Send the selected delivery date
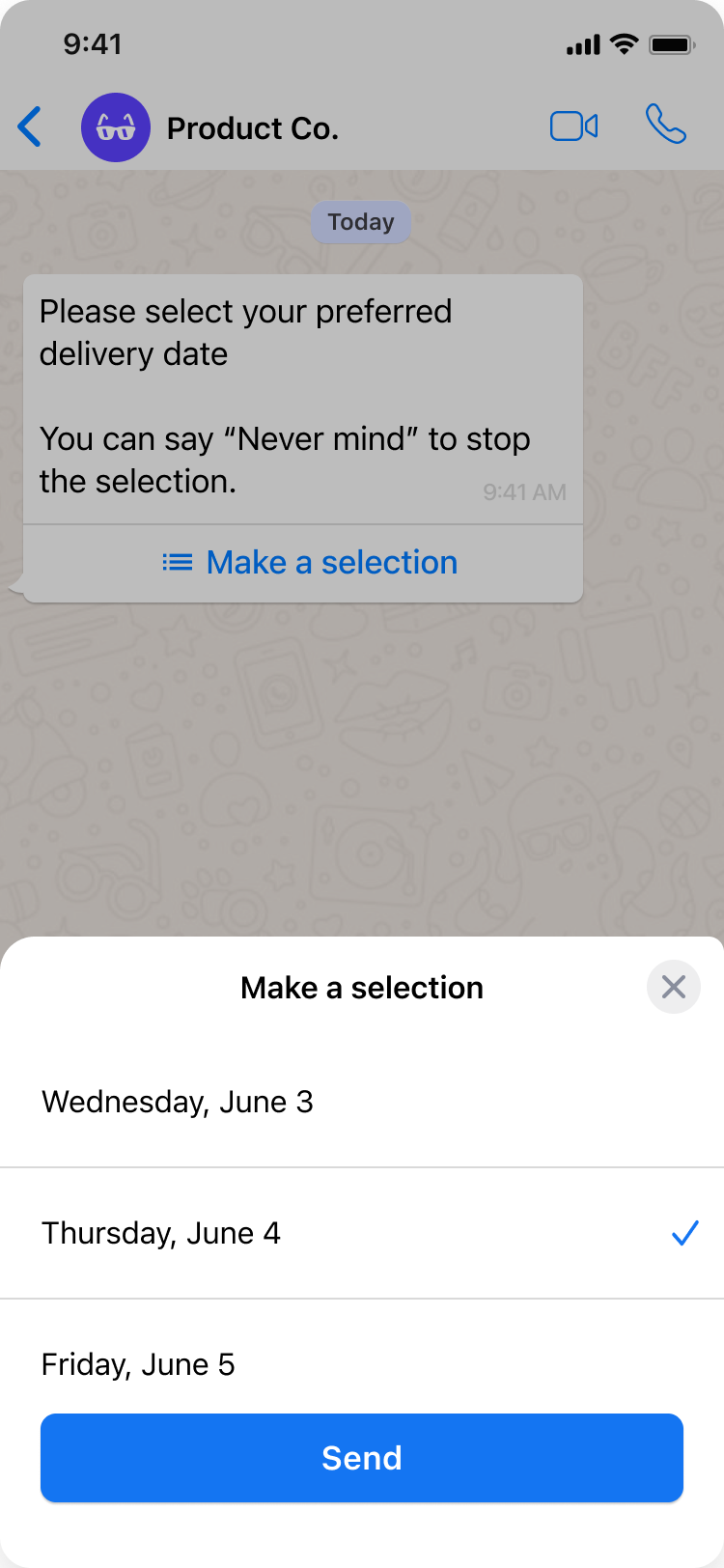Viewport: 724px width, 1568px height. click(x=362, y=1457)
